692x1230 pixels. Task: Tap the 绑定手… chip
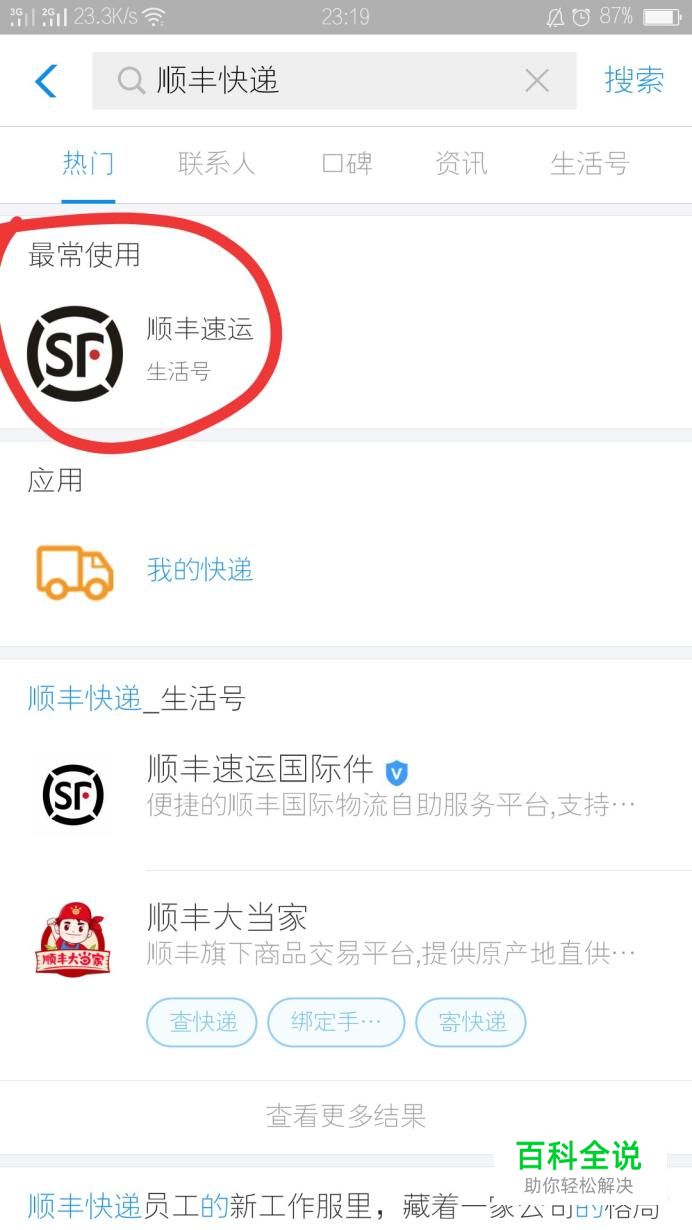336,1022
